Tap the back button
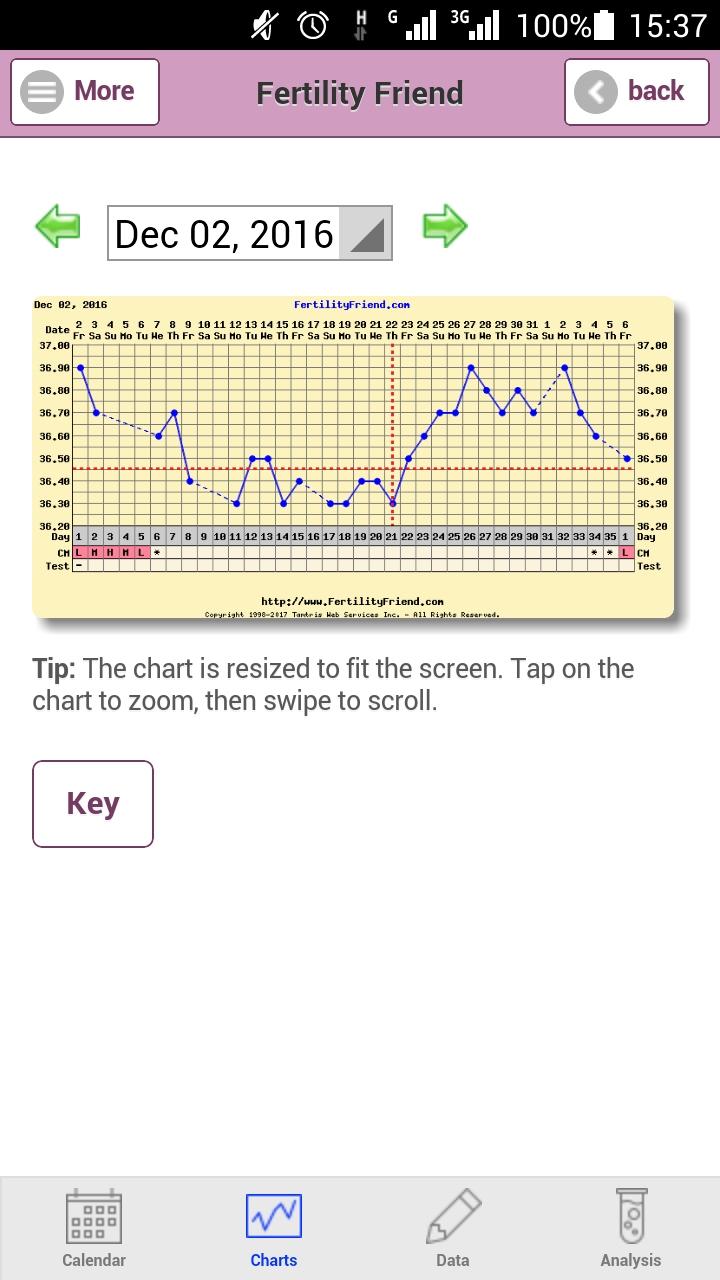 point(636,92)
